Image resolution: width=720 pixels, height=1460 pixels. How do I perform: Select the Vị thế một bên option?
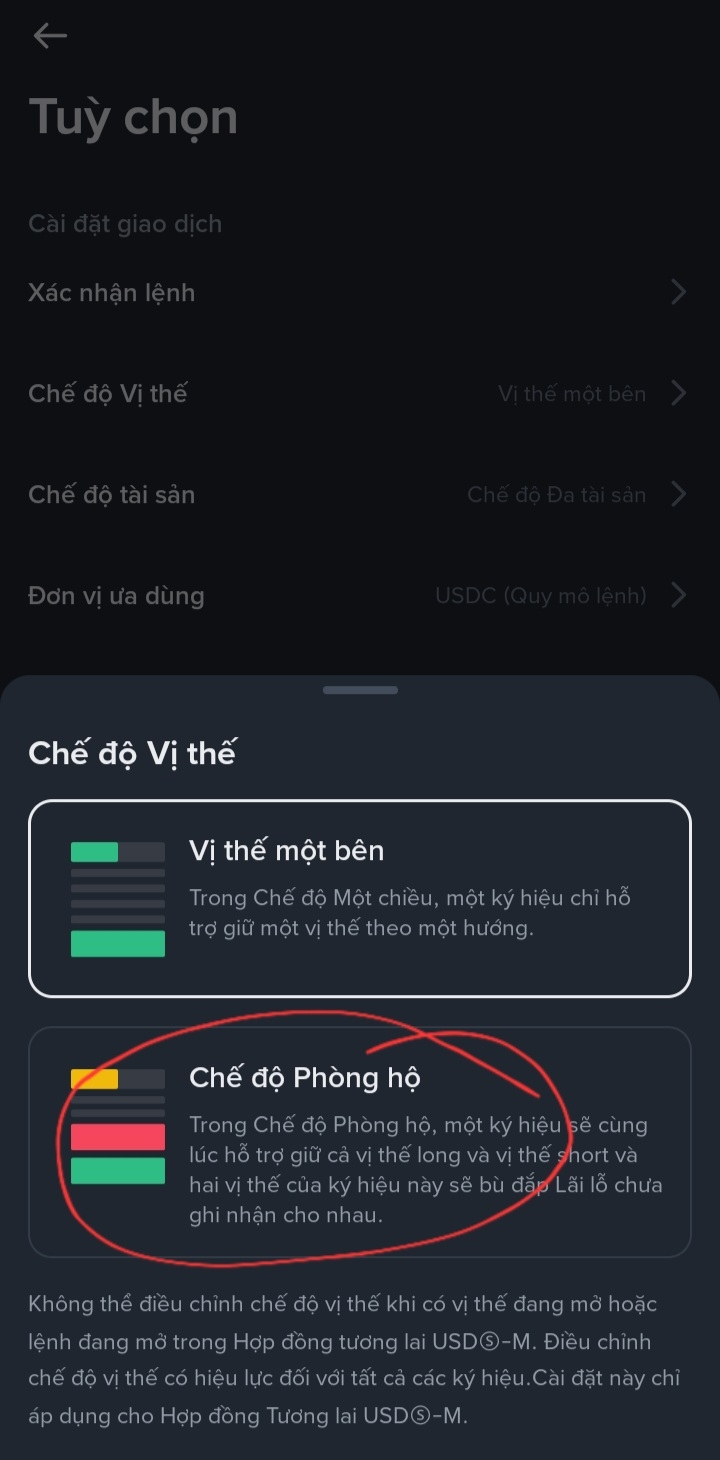tap(359, 898)
